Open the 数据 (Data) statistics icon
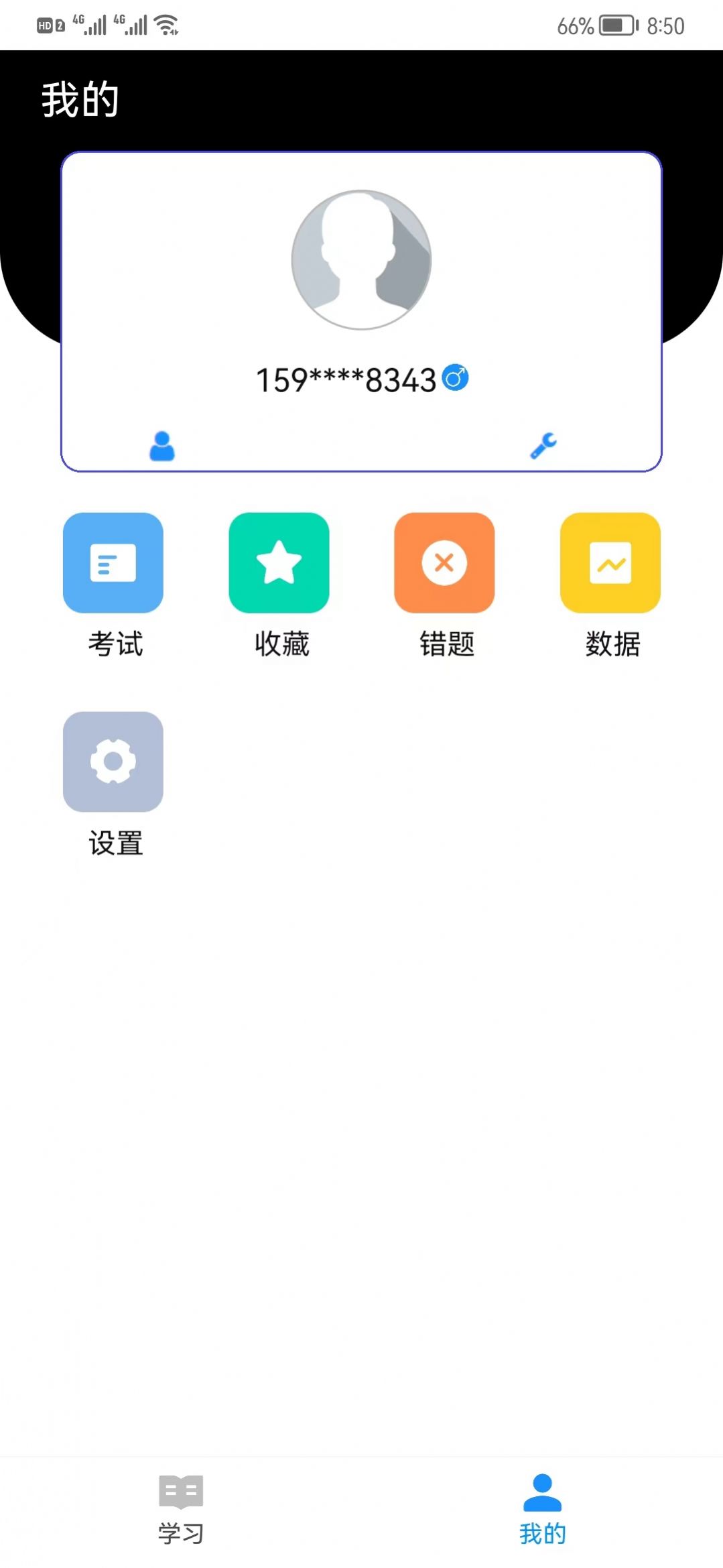 [x=610, y=563]
